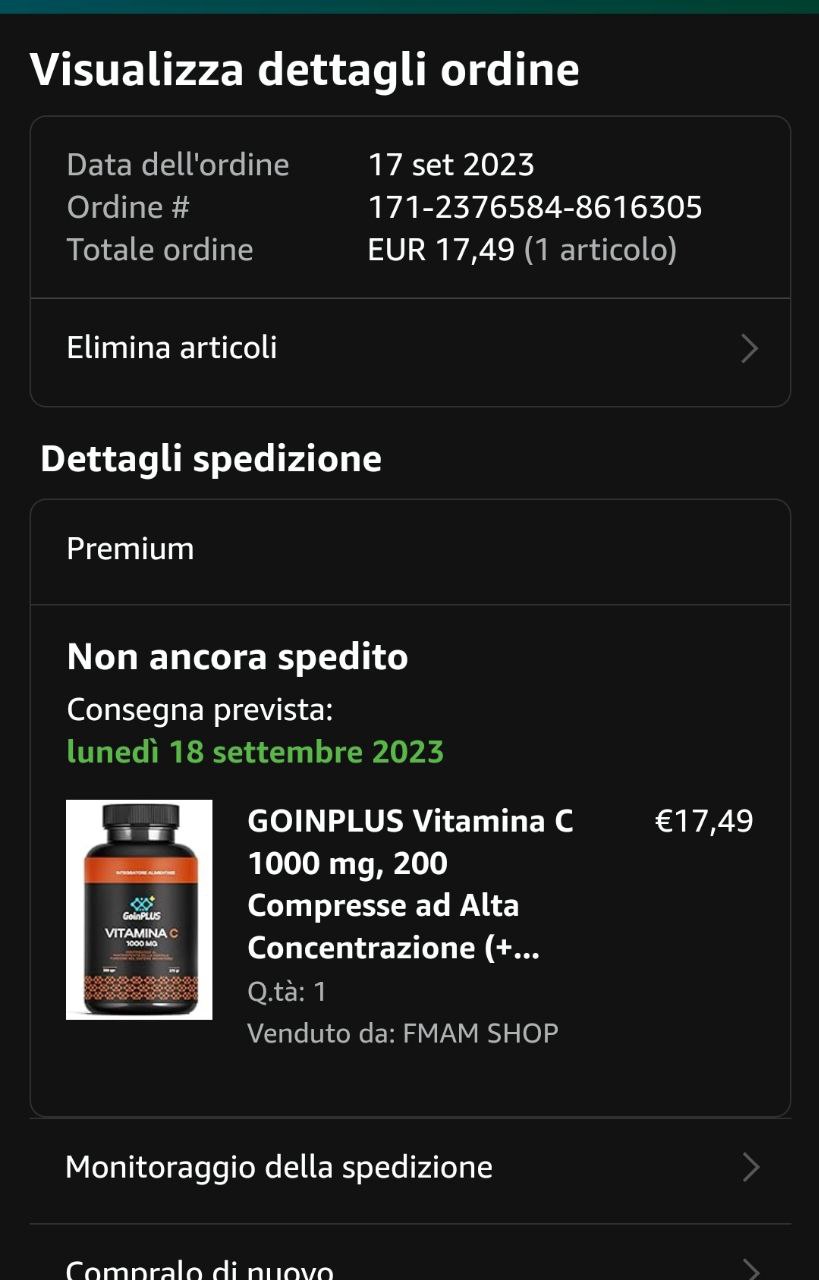Open Monitoraggio della spedizione
The width and height of the screenshot is (819, 1280).
[410, 1168]
